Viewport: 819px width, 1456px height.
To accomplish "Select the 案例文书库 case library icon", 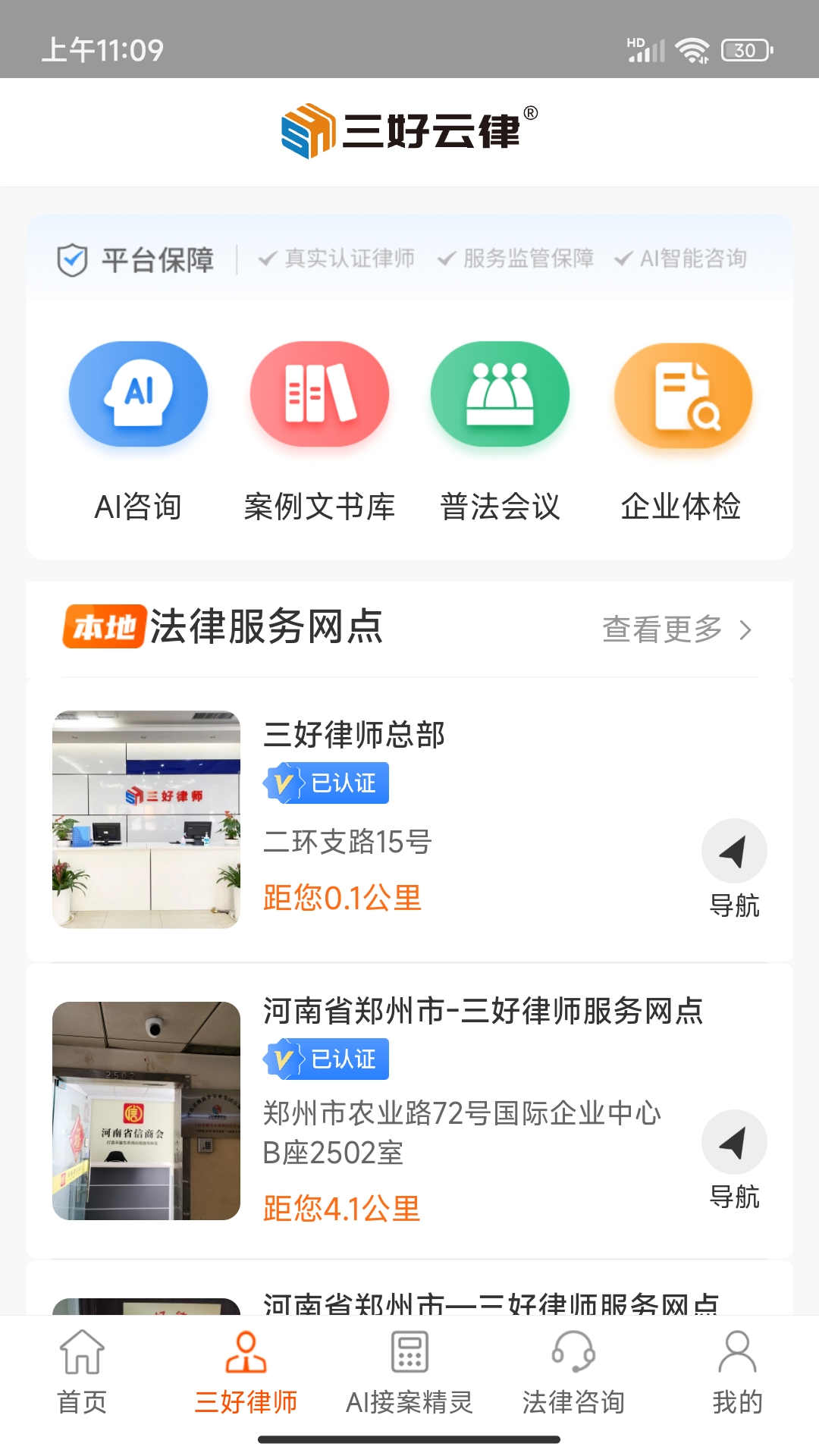I will pyautogui.click(x=318, y=394).
